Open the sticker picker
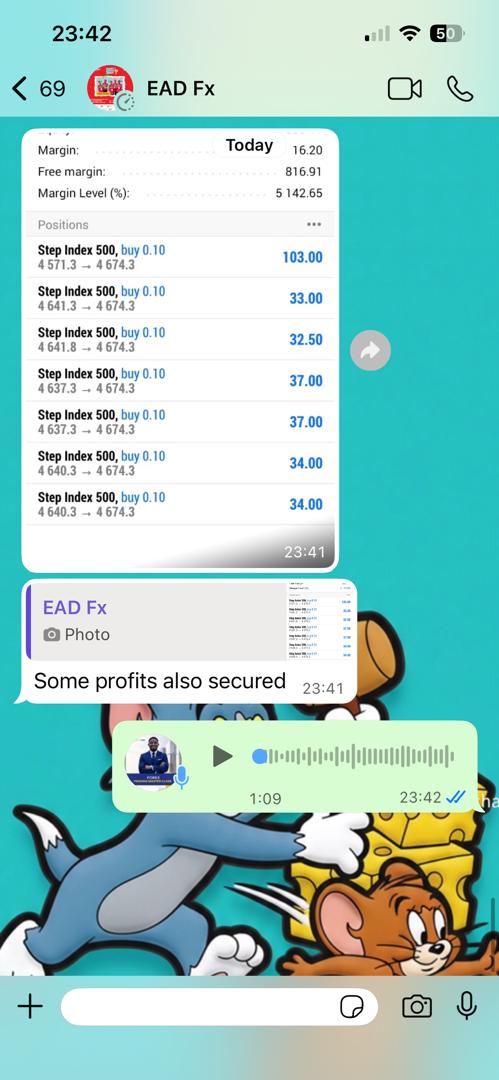The image size is (499, 1080). click(x=352, y=1007)
